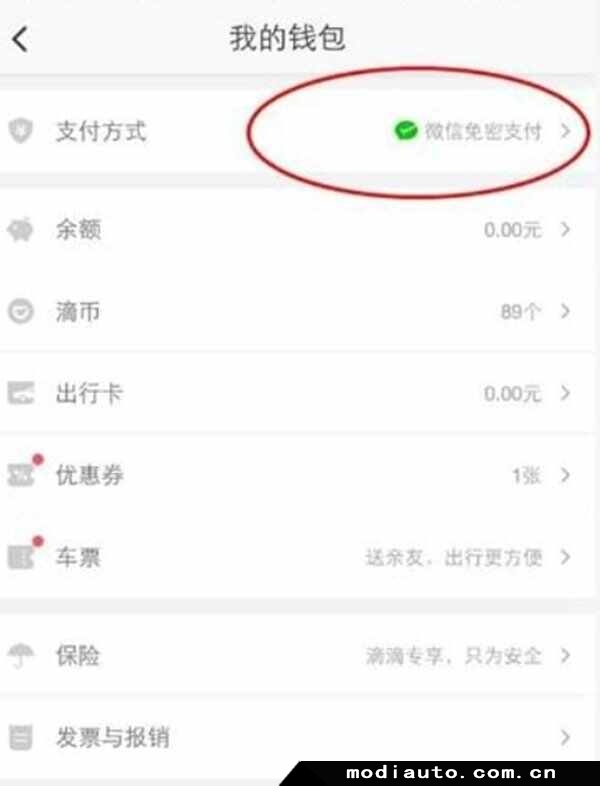View 滴币 coins details
Image resolution: width=600 pixels, height=786 pixels.
(300, 312)
